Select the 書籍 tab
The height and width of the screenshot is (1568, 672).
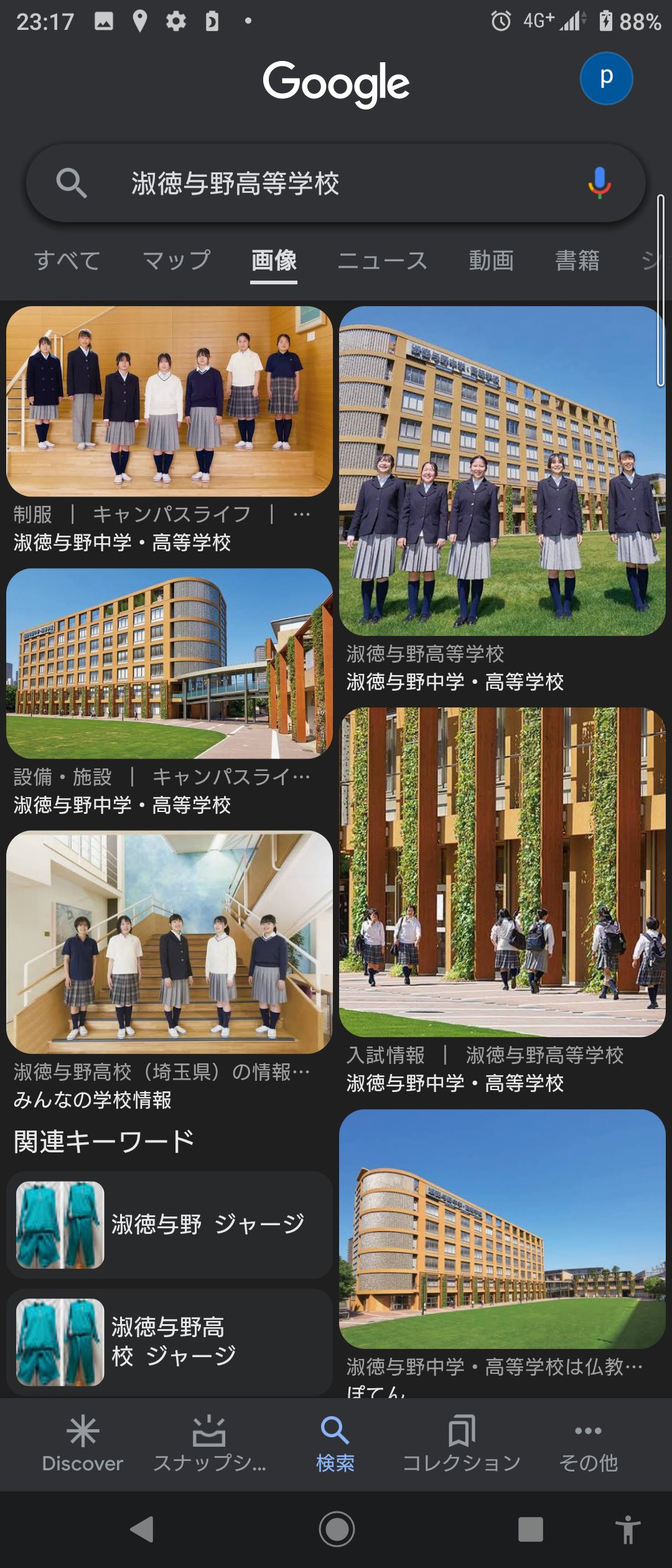pos(577,261)
